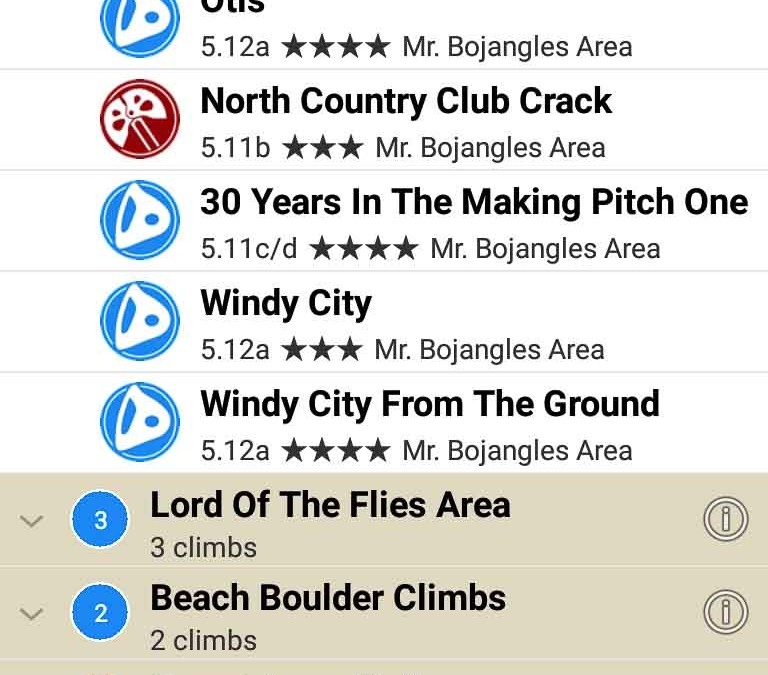Image resolution: width=768 pixels, height=675 pixels.
Task: Expand the Lord Of The Flies Area chevron
Action: [x=32, y=521]
